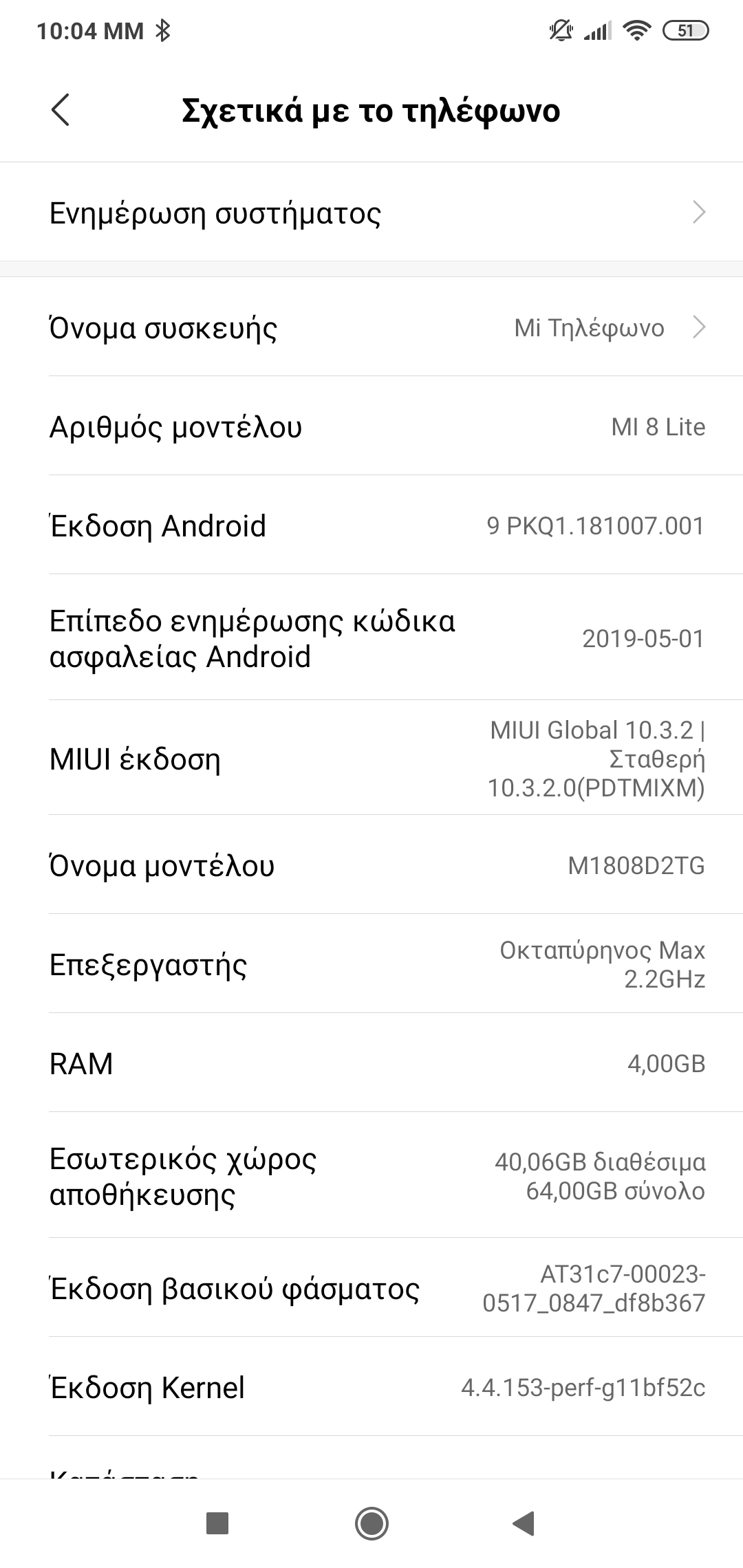Open recent apps from navigation bar
743x1568 pixels.
(x=217, y=1523)
